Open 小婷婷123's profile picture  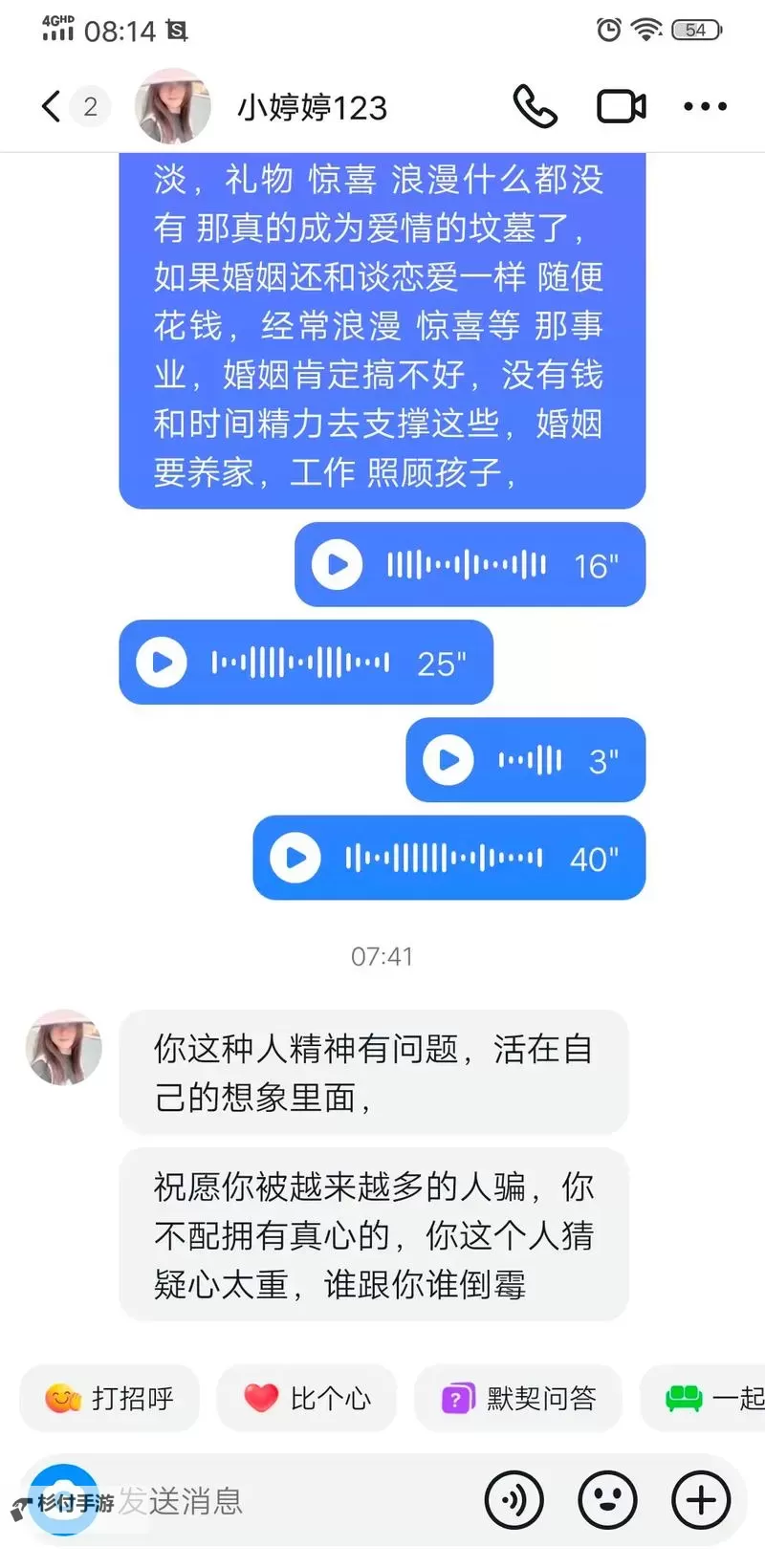[x=172, y=106]
